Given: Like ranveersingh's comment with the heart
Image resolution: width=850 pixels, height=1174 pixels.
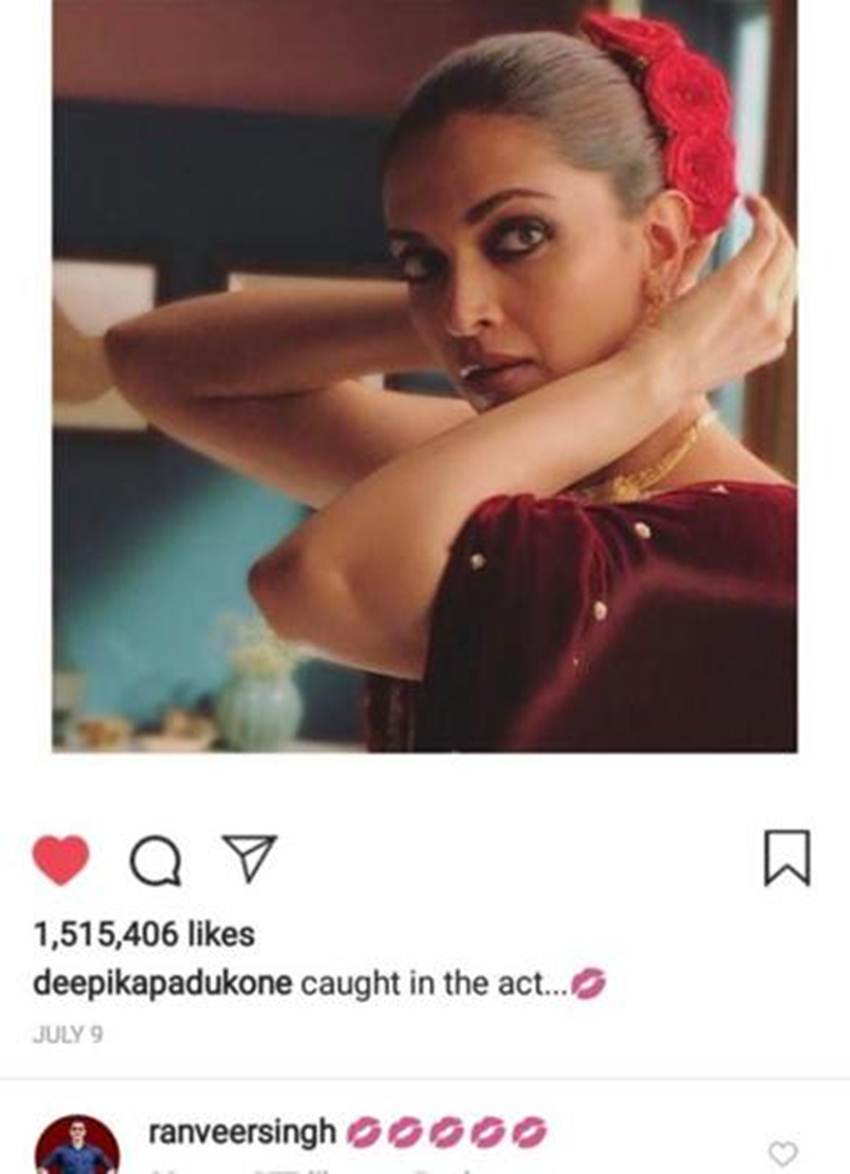Looking at the screenshot, I should pos(783,1154).
